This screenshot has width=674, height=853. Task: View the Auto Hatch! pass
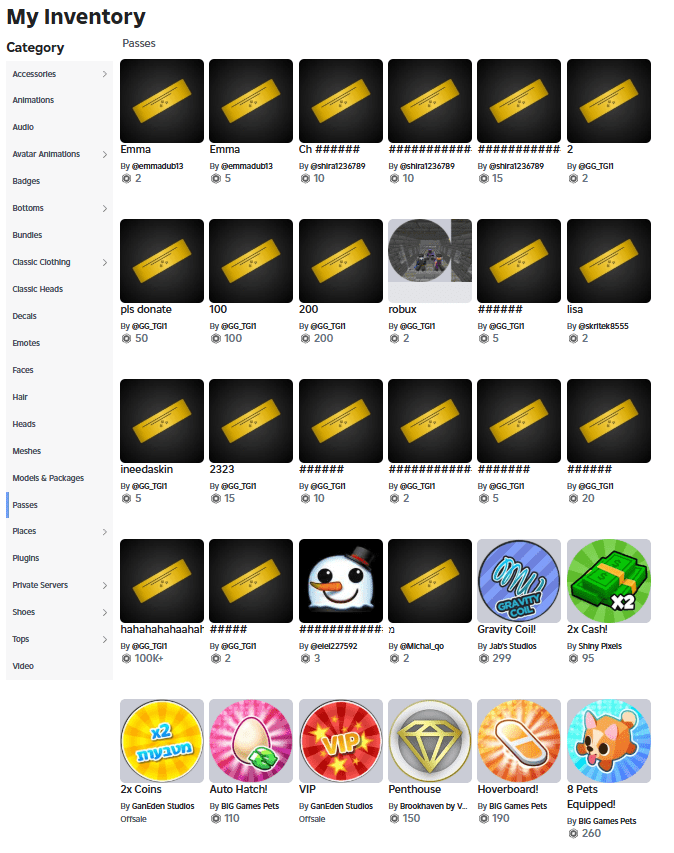[x=250, y=741]
